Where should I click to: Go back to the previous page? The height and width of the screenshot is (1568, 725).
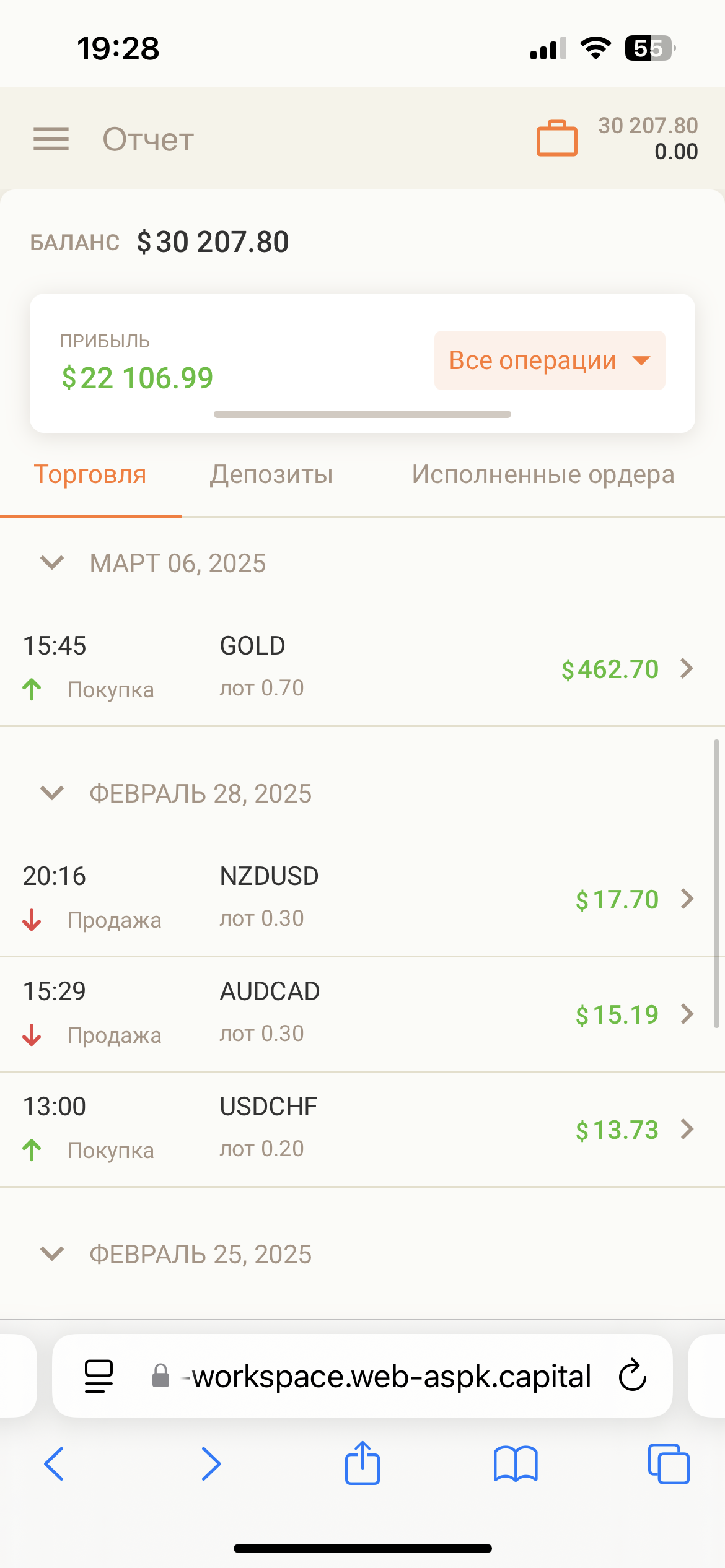click(x=55, y=1464)
